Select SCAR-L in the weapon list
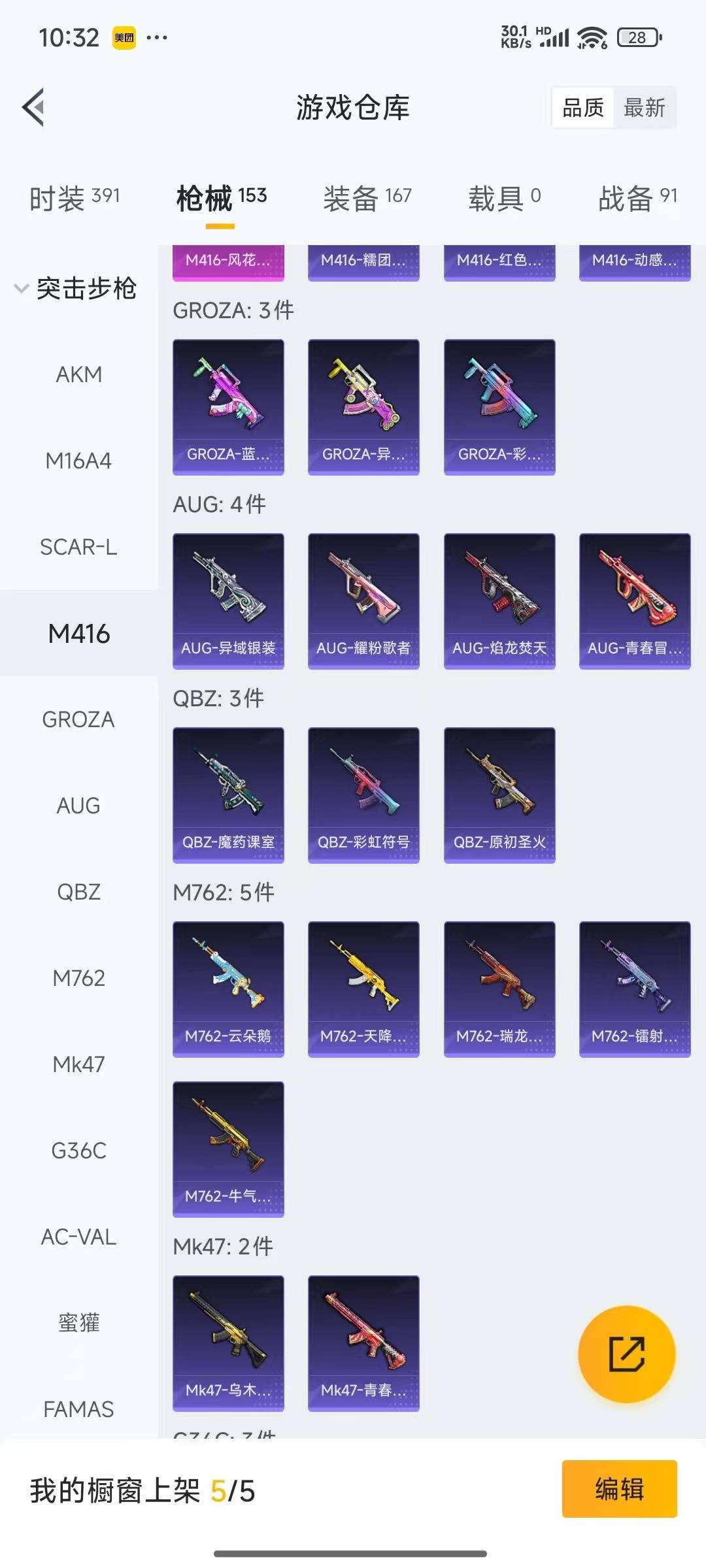The height and width of the screenshot is (1568, 706). (x=79, y=547)
